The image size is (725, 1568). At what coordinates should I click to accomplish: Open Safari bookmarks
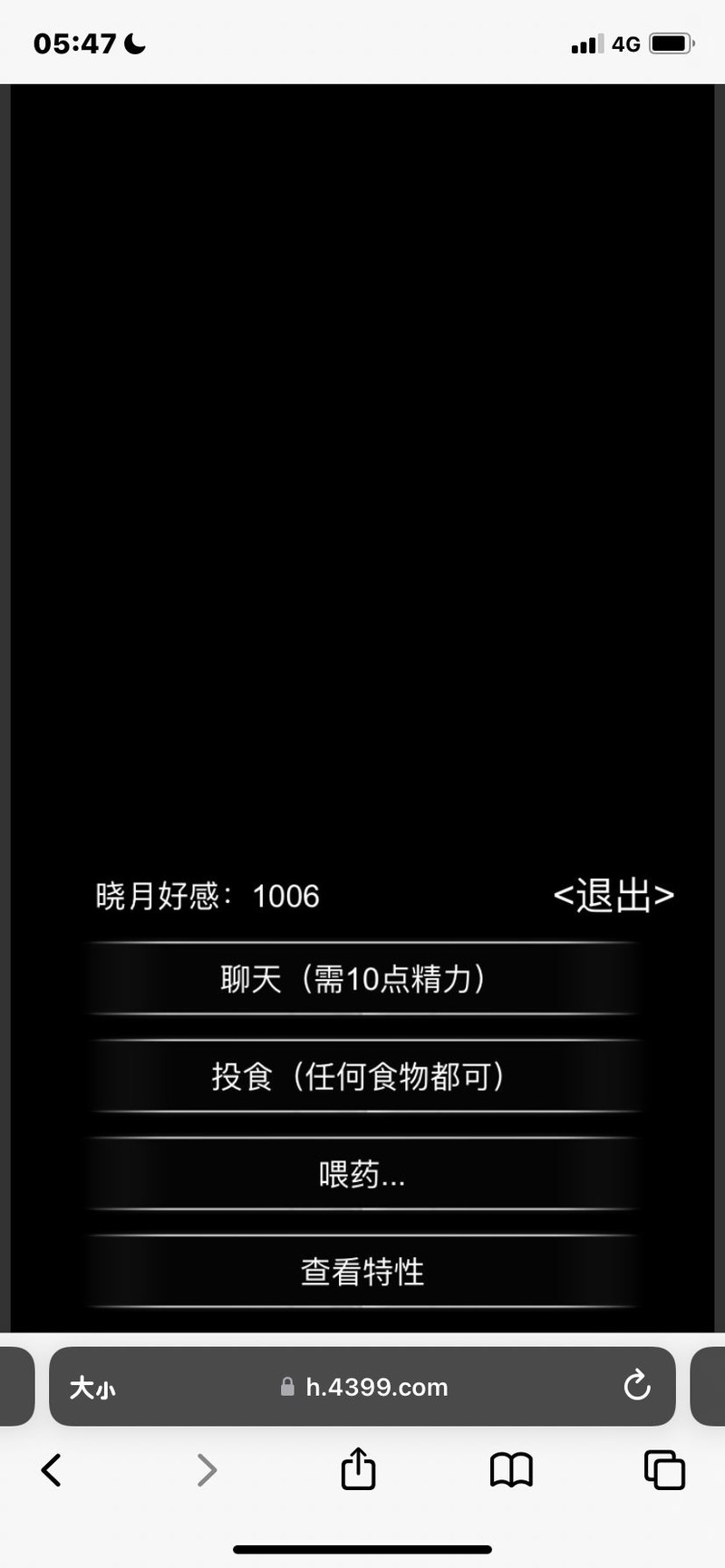tap(511, 1469)
